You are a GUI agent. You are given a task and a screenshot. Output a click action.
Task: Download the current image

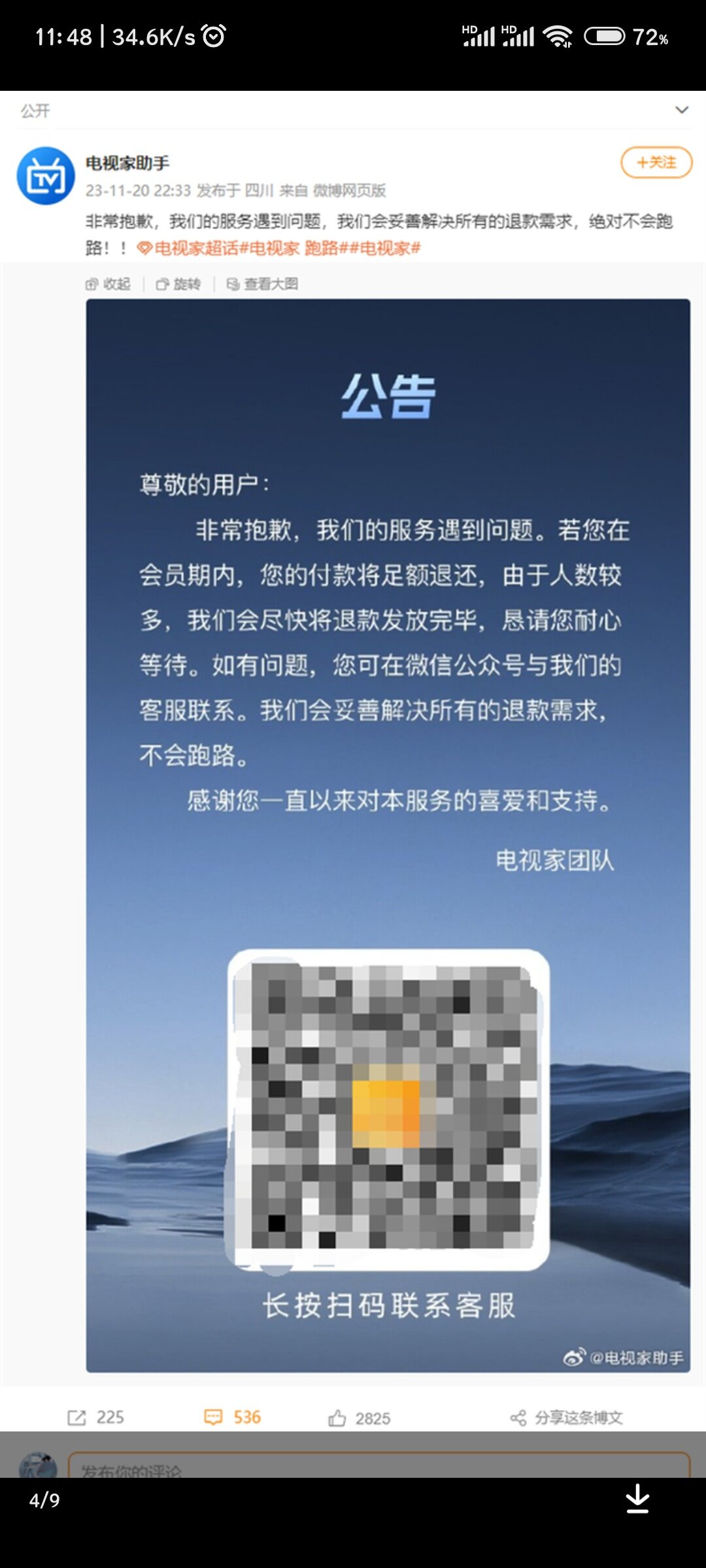[x=637, y=1499]
